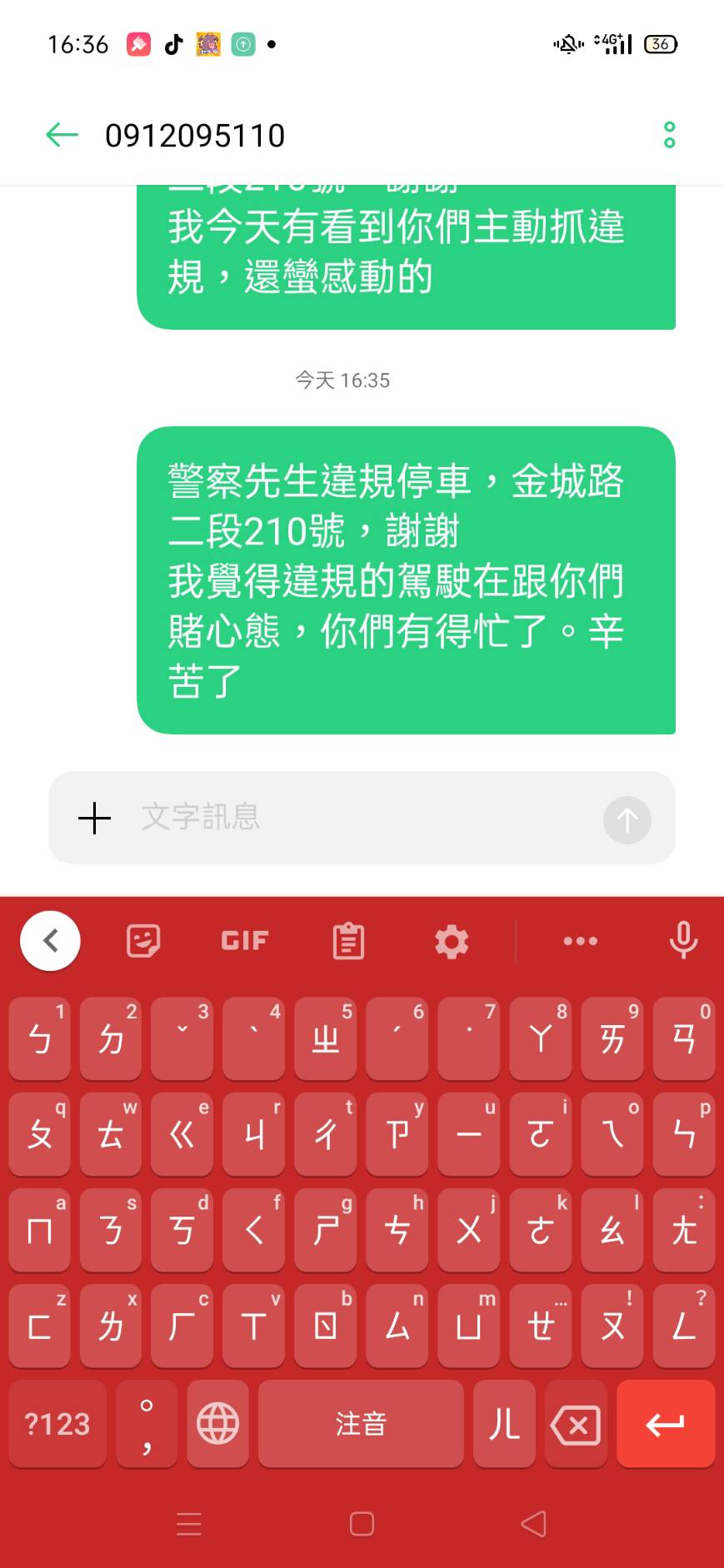The height and width of the screenshot is (1568, 724).
Task: Open keyboard settings via the gear icon
Action: (452, 942)
